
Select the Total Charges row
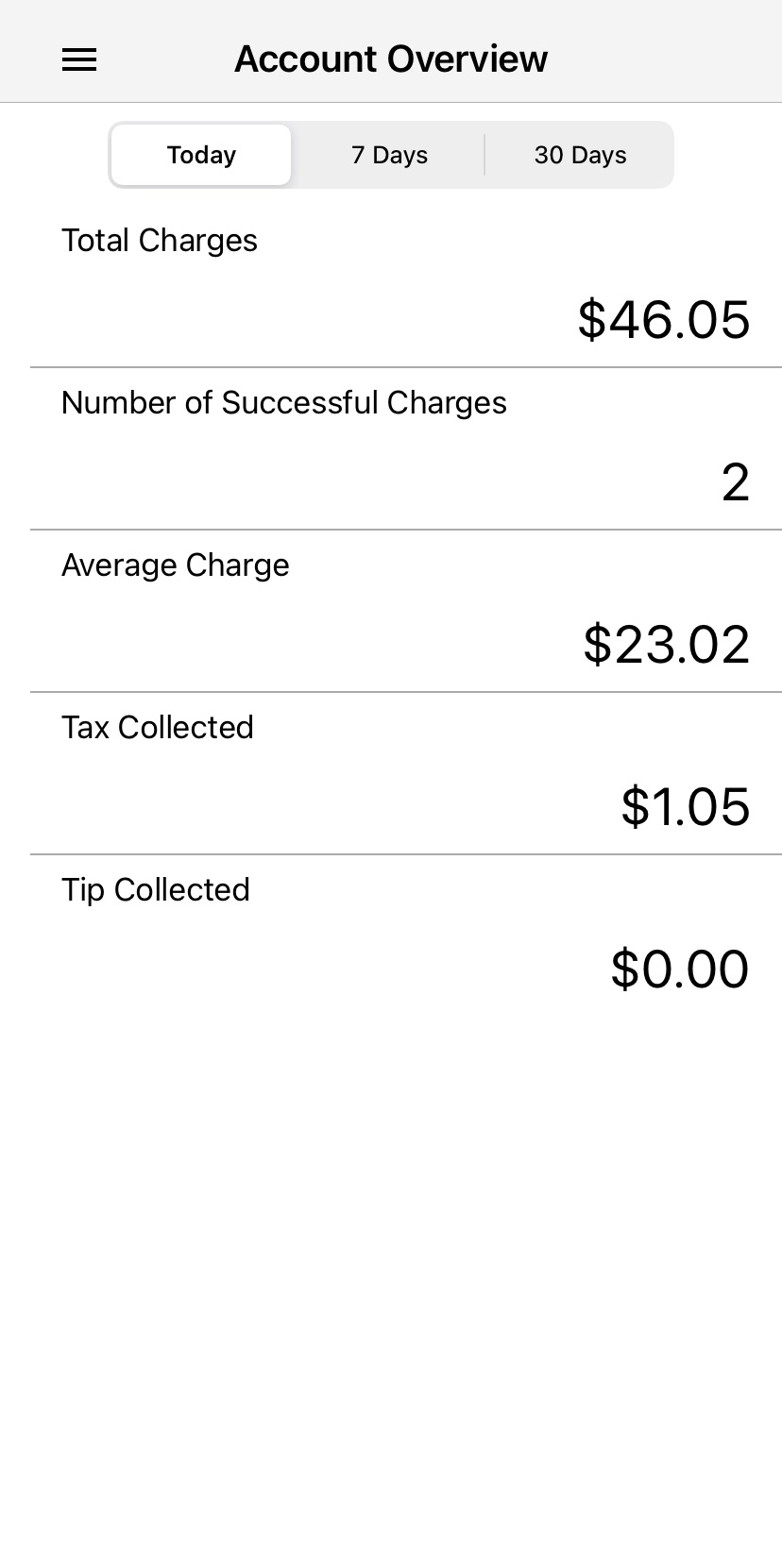(391, 283)
